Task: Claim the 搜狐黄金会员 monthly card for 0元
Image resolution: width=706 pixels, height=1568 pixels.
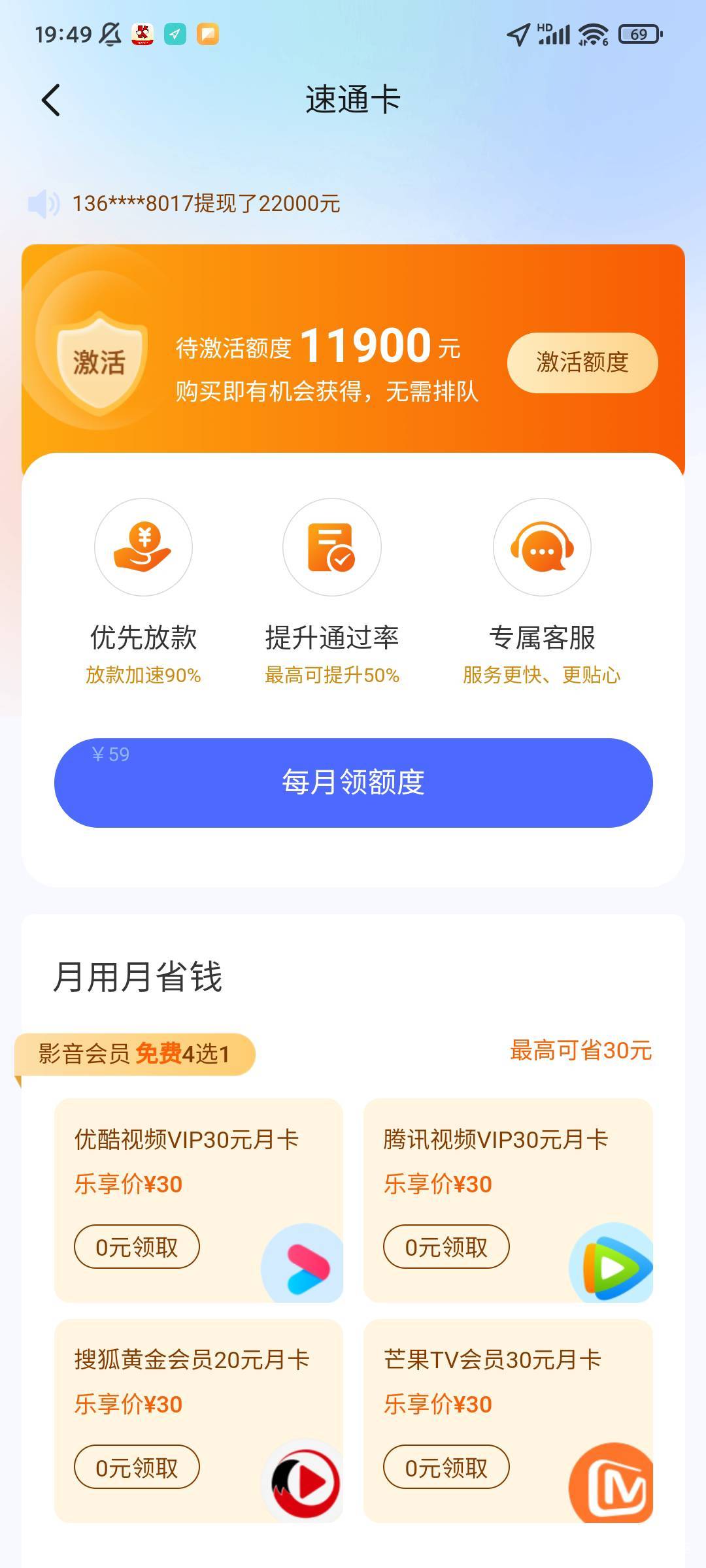Action: tap(137, 1467)
